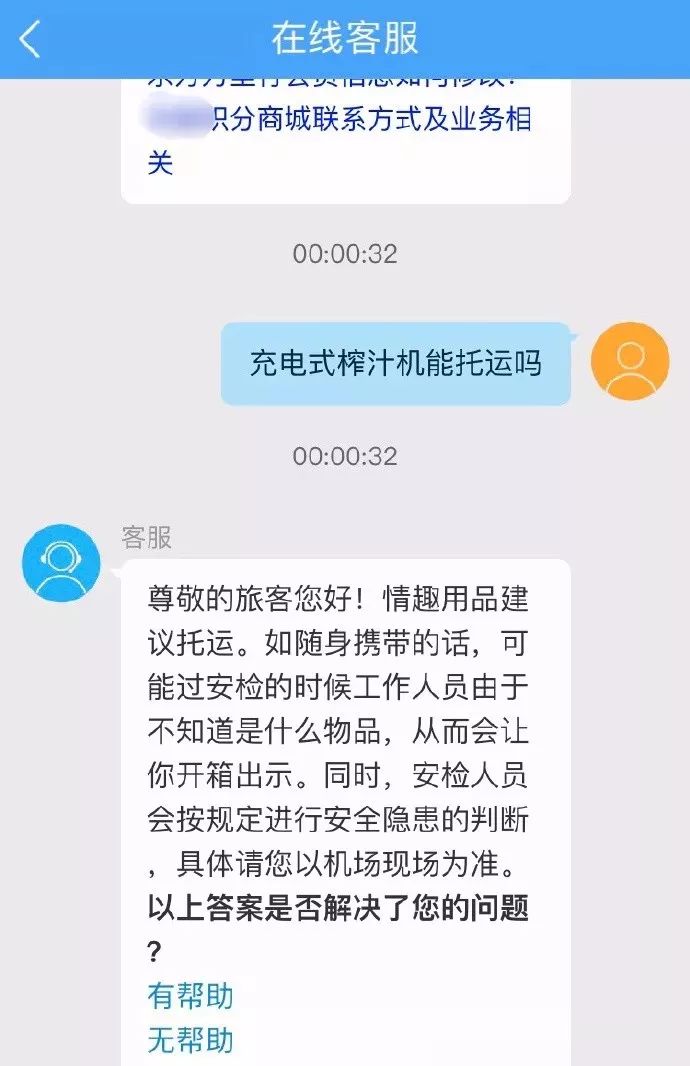The width and height of the screenshot is (690, 1066).
Task: Open the 积分商城联系方式及业务相关 link
Action: click(x=340, y=140)
